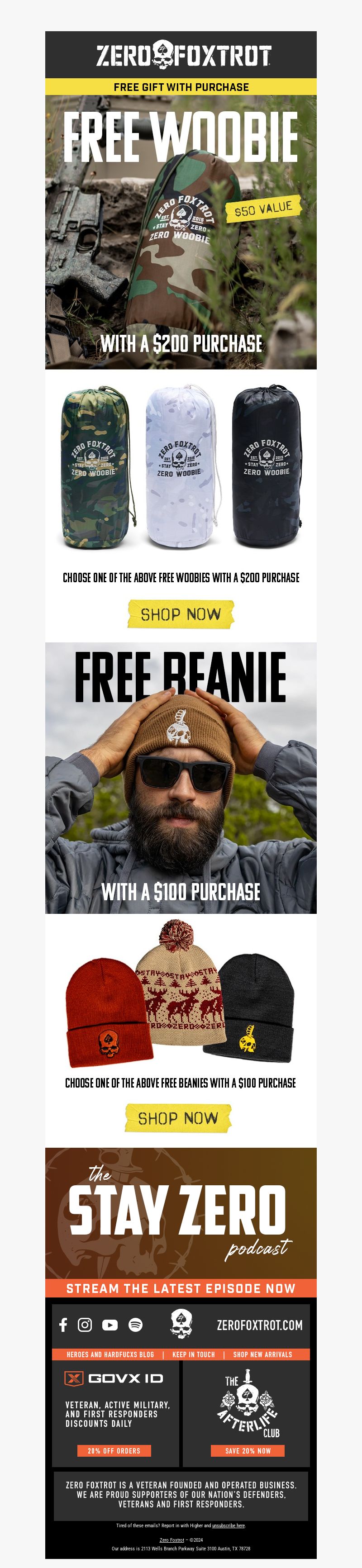The width and height of the screenshot is (362, 1568).
Task: Open Shop New Arrivals link
Action: point(262,1354)
